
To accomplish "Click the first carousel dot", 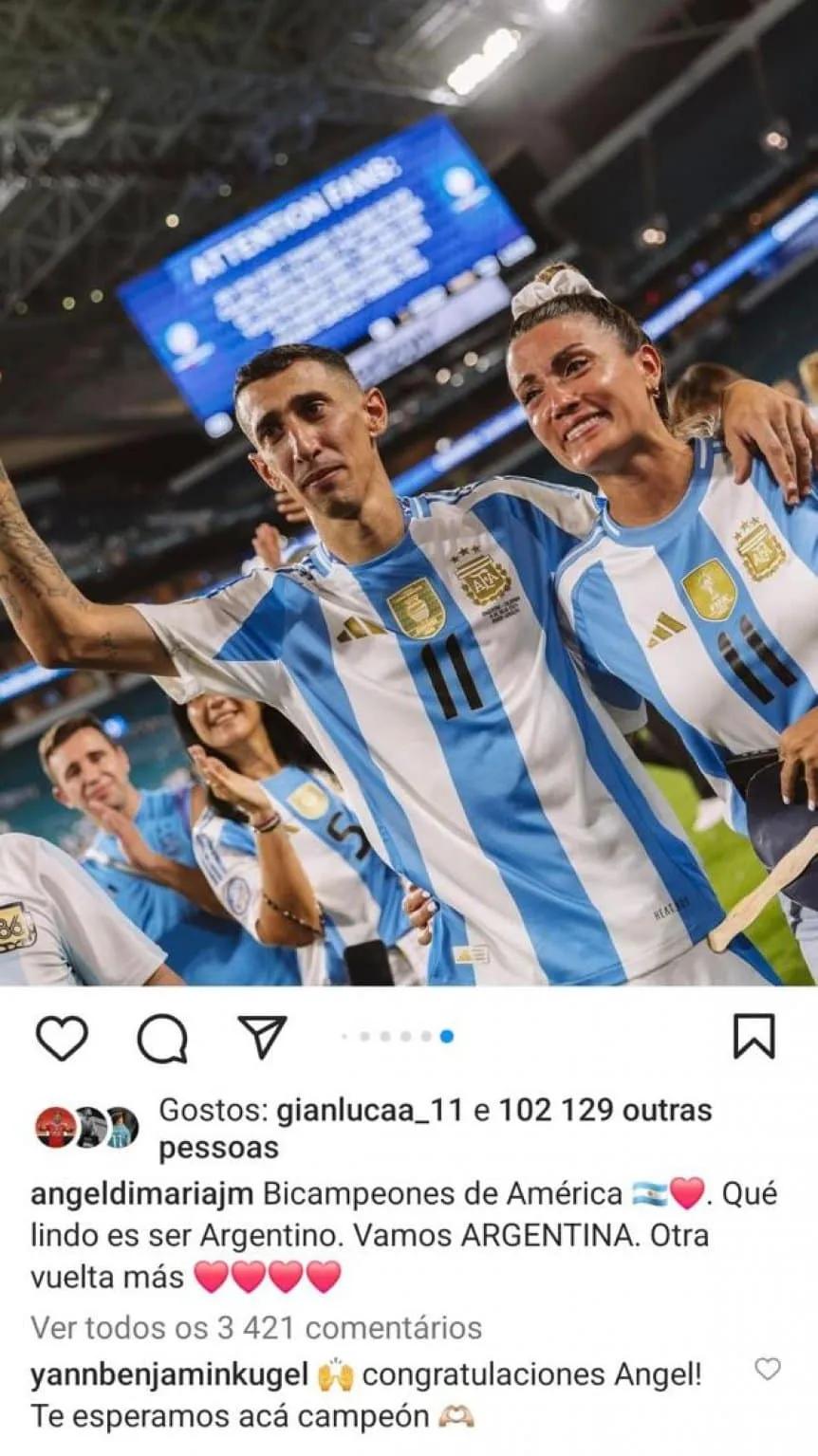I will 345,1036.
